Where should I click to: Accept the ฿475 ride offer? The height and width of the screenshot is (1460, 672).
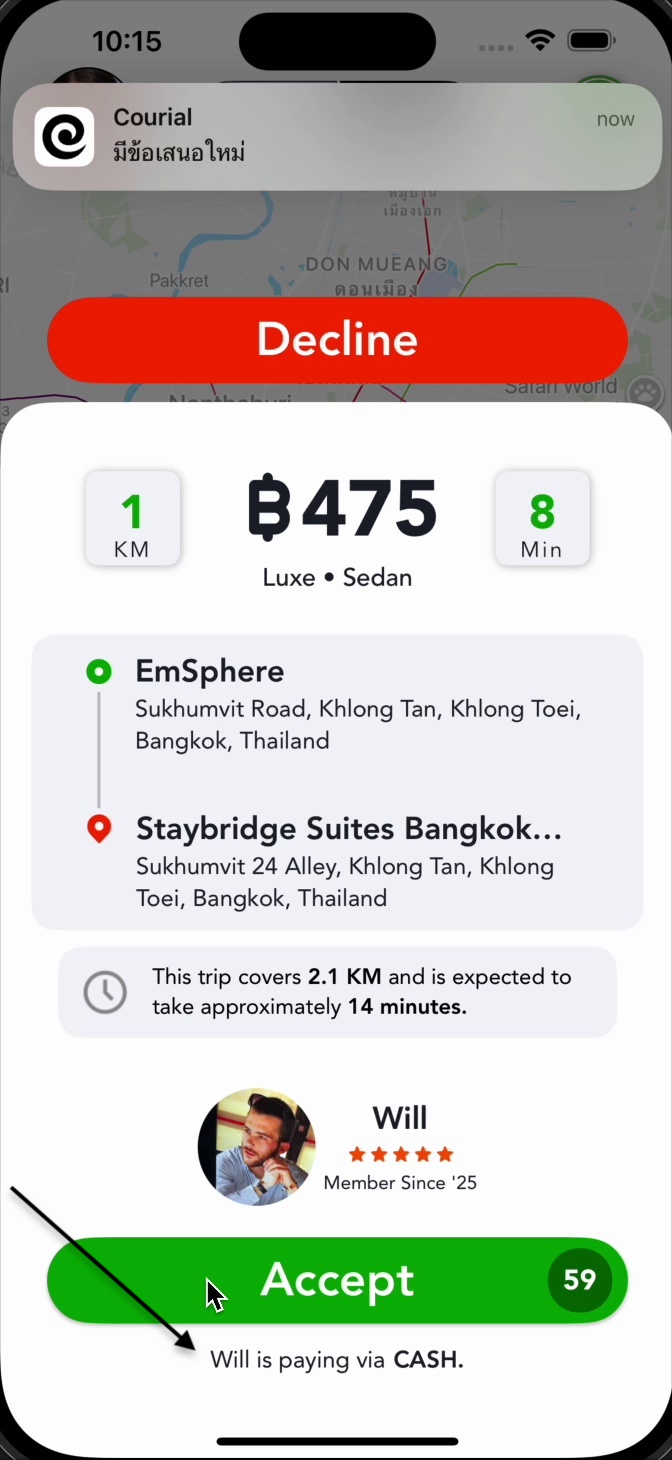click(337, 1280)
